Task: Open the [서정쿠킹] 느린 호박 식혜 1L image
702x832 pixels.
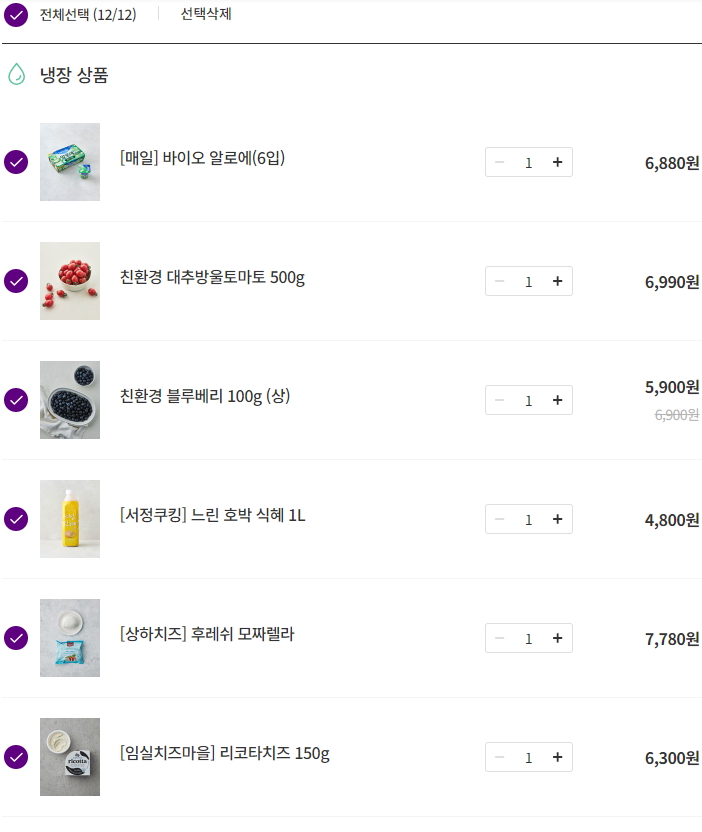Action: pyautogui.click(x=70, y=519)
